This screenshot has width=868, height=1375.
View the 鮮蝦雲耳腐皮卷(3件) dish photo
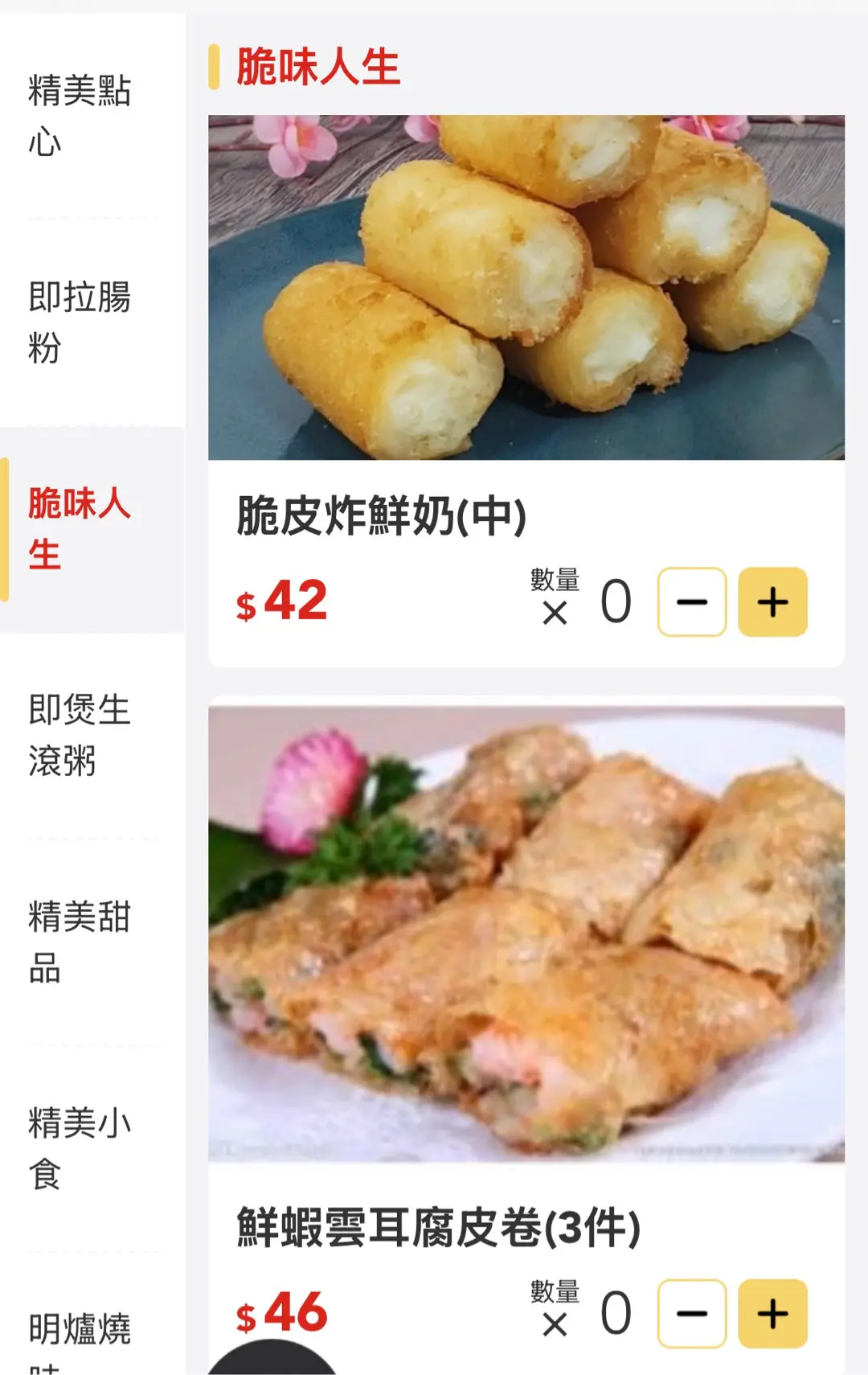526,933
